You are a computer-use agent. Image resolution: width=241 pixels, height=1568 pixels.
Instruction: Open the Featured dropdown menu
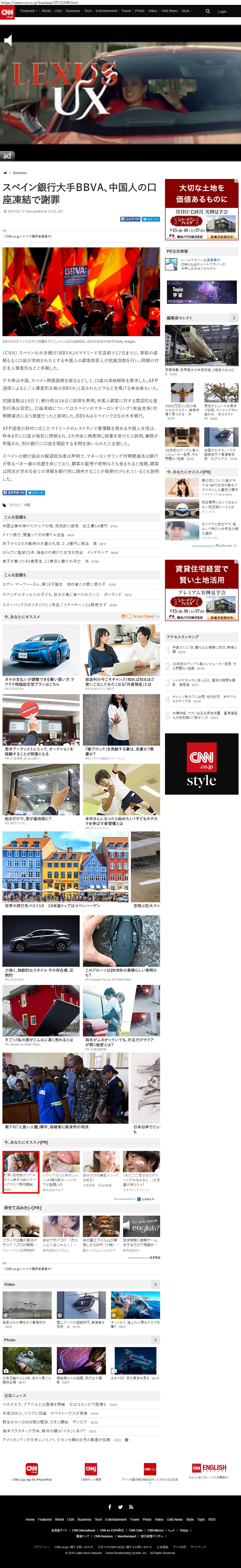click(x=29, y=11)
